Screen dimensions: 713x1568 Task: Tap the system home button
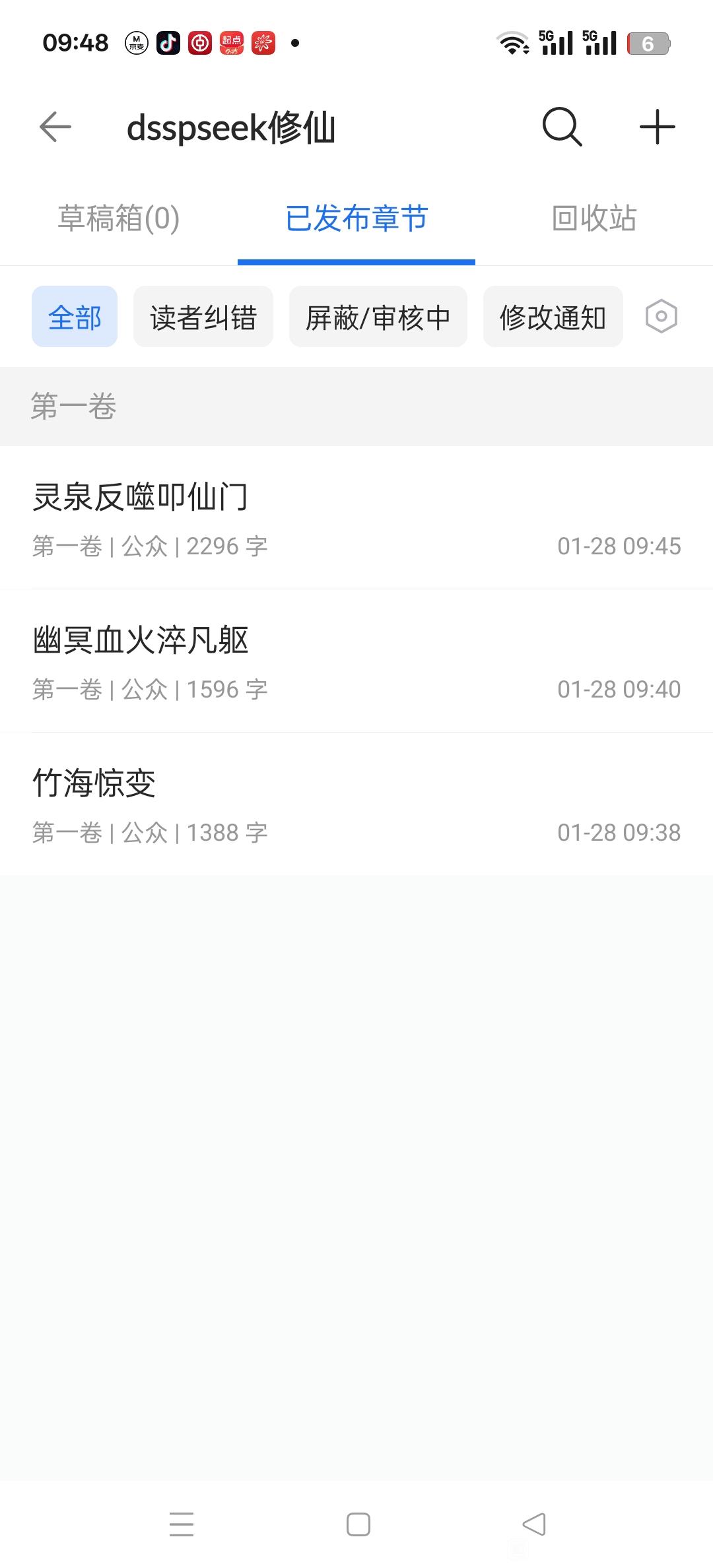click(x=358, y=1524)
